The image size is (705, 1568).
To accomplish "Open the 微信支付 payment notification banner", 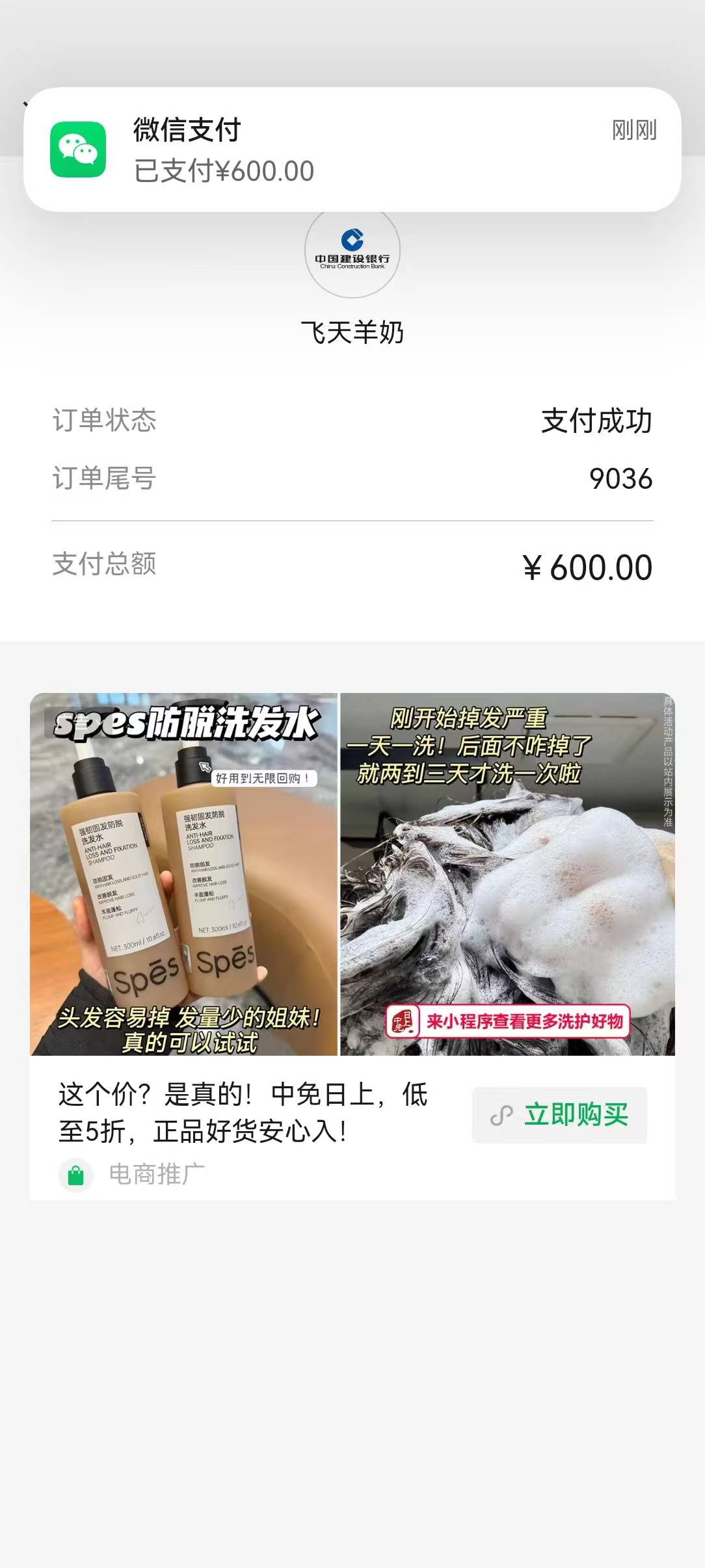I will tap(351, 150).
